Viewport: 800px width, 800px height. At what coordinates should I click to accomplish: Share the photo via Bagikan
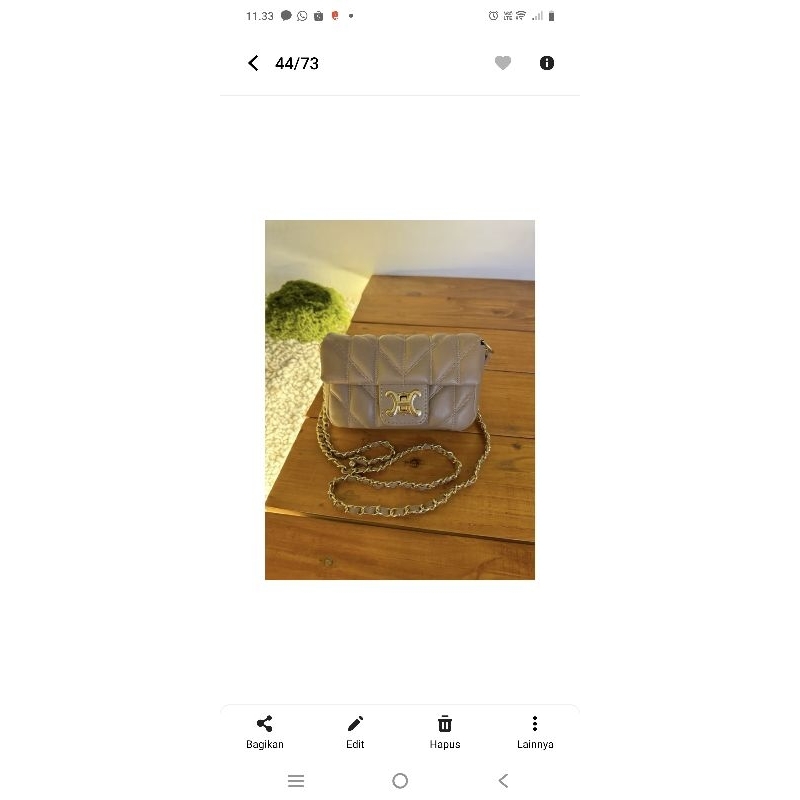265,731
